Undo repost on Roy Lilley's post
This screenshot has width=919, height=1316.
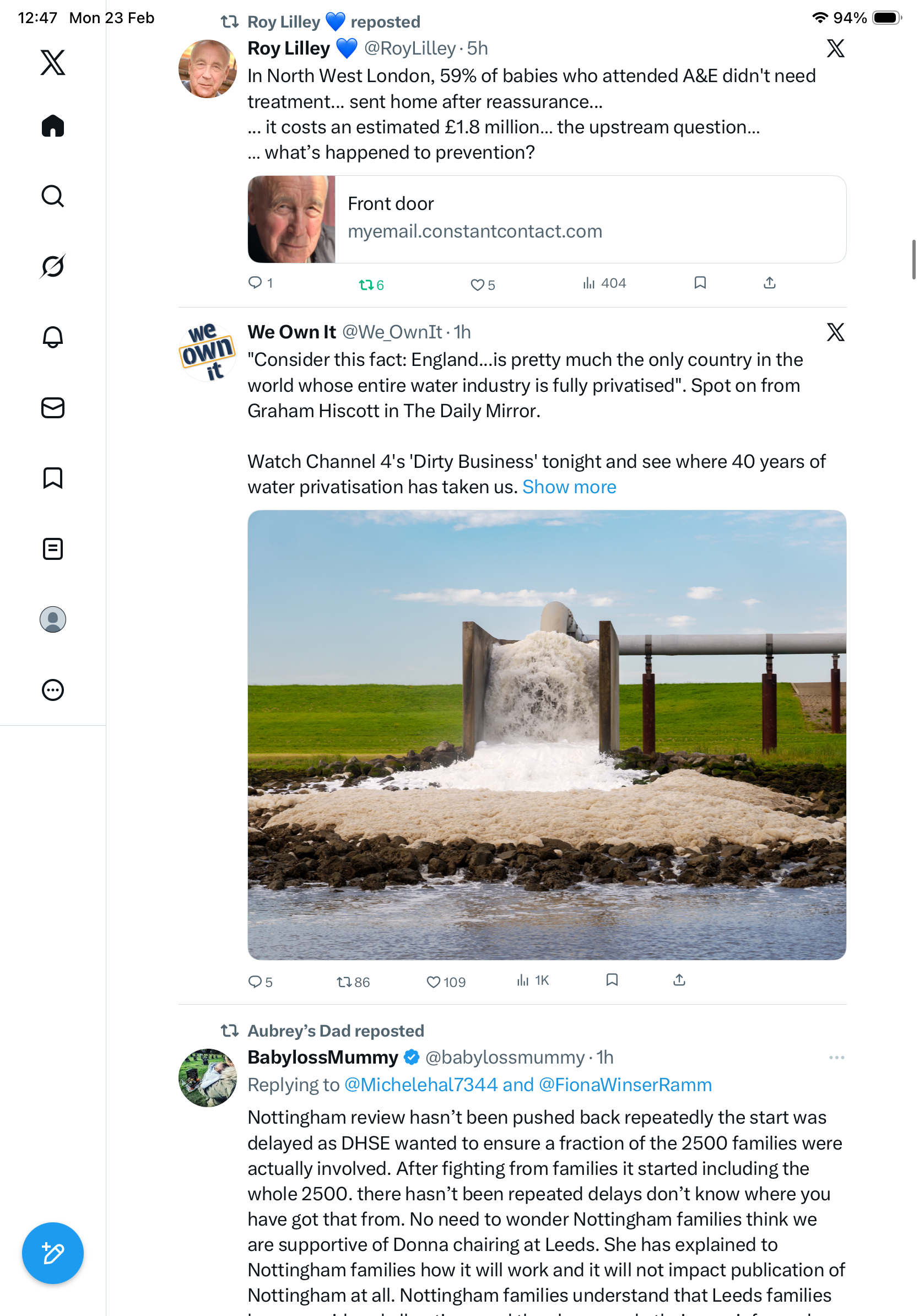point(370,284)
